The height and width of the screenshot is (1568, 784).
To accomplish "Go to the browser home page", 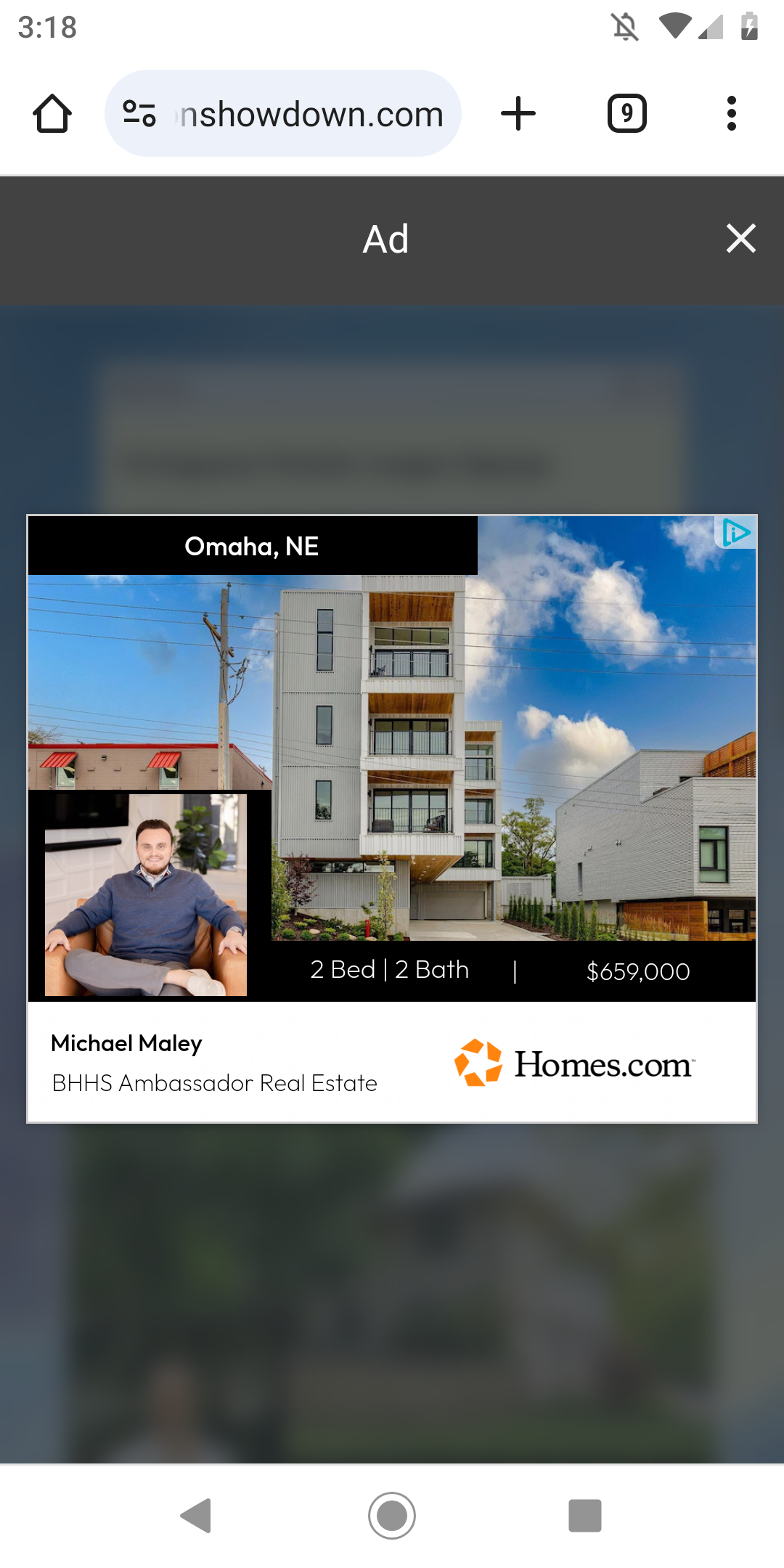I will click(52, 114).
